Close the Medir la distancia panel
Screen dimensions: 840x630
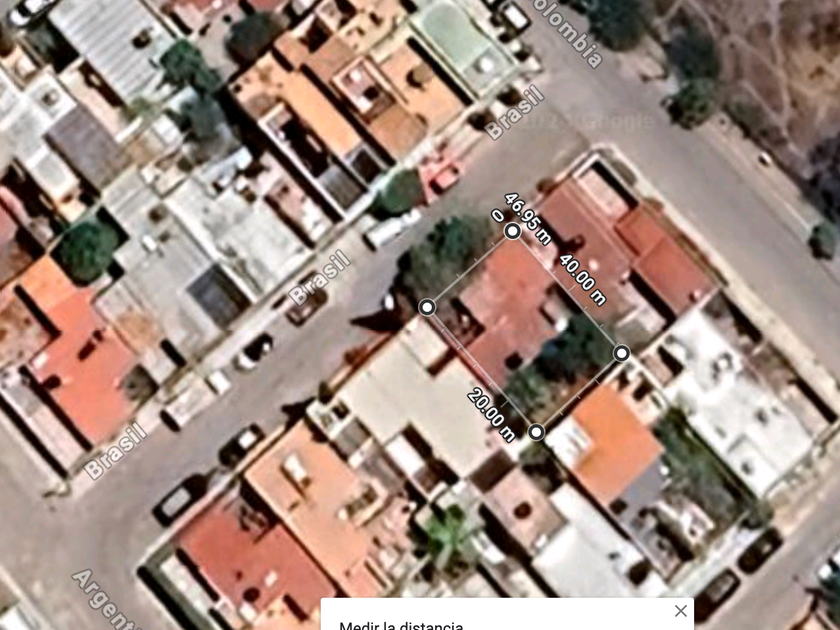tap(681, 611)
